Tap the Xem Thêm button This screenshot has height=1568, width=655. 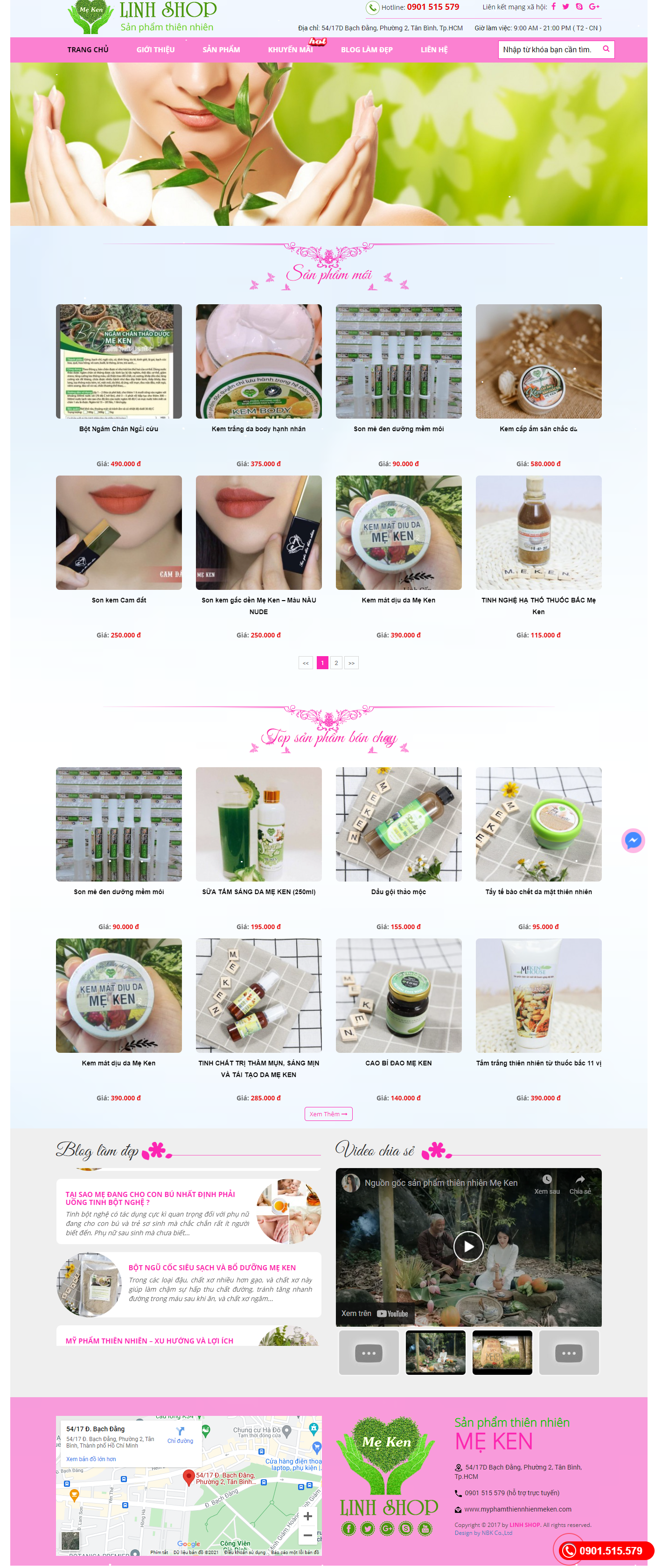pyautogui.click(x=328, y=1114)
